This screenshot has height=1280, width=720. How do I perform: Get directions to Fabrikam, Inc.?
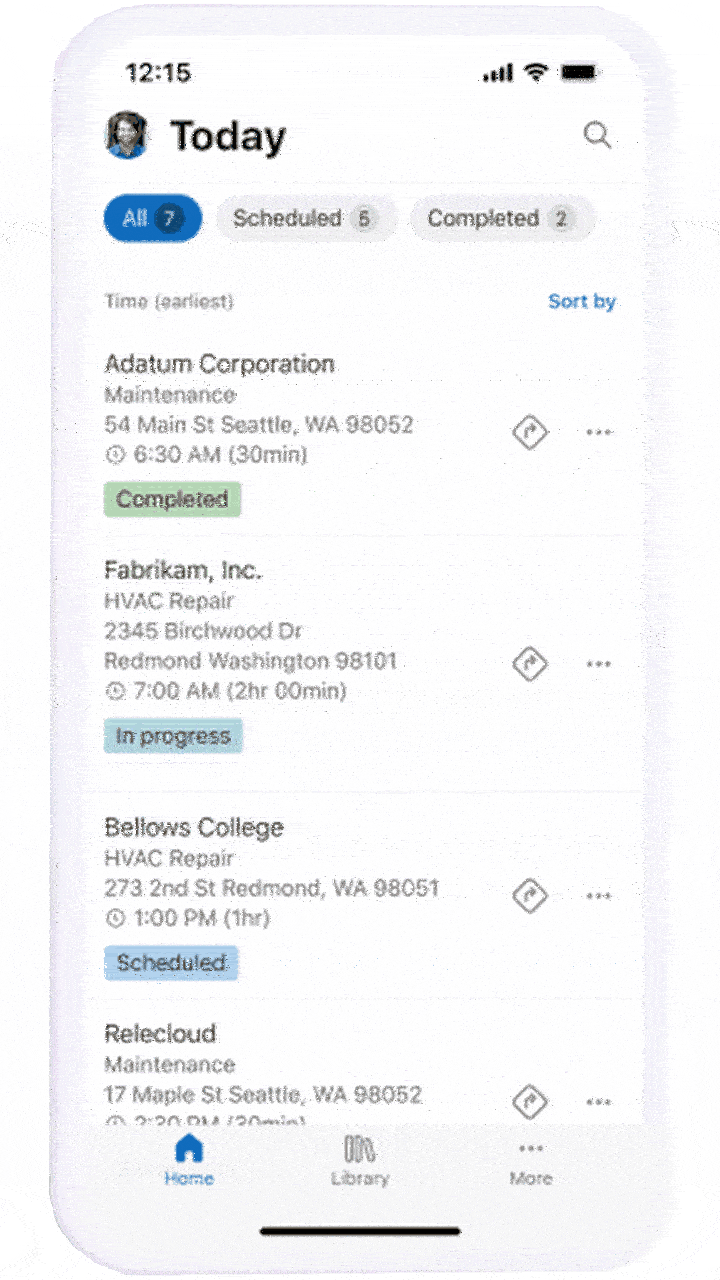coord(530,664)
